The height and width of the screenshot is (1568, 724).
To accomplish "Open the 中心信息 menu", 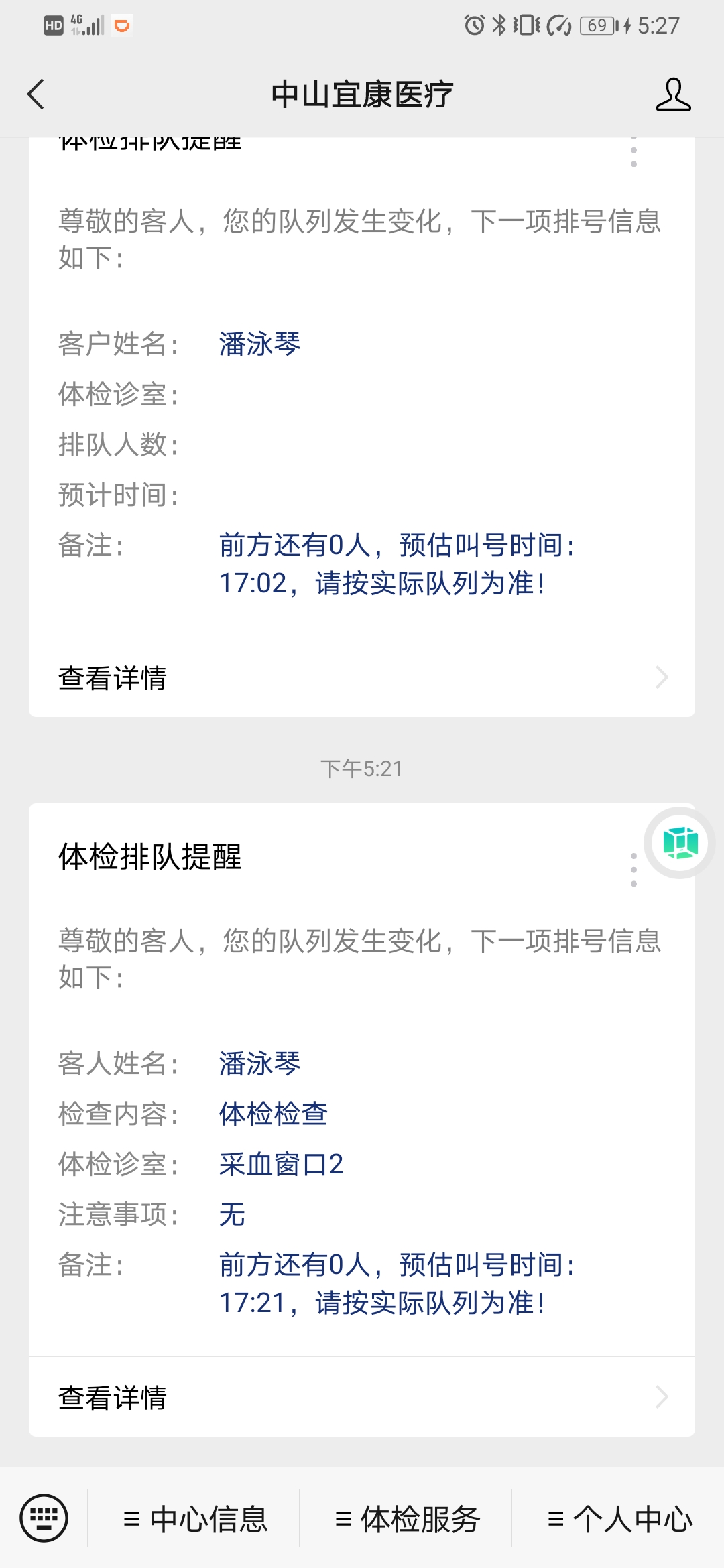I will [x=194, y=1519].
